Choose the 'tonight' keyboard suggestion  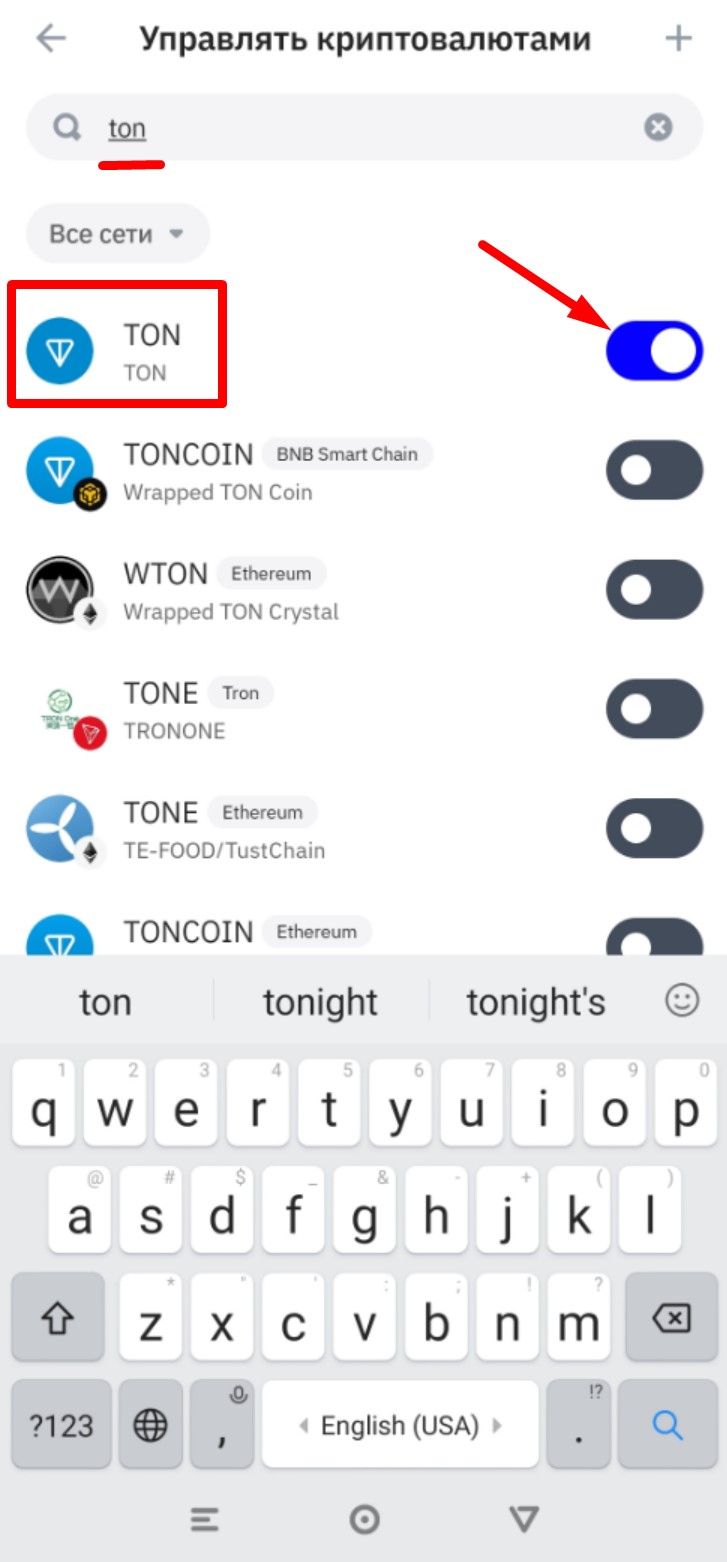click(320, 1002)
